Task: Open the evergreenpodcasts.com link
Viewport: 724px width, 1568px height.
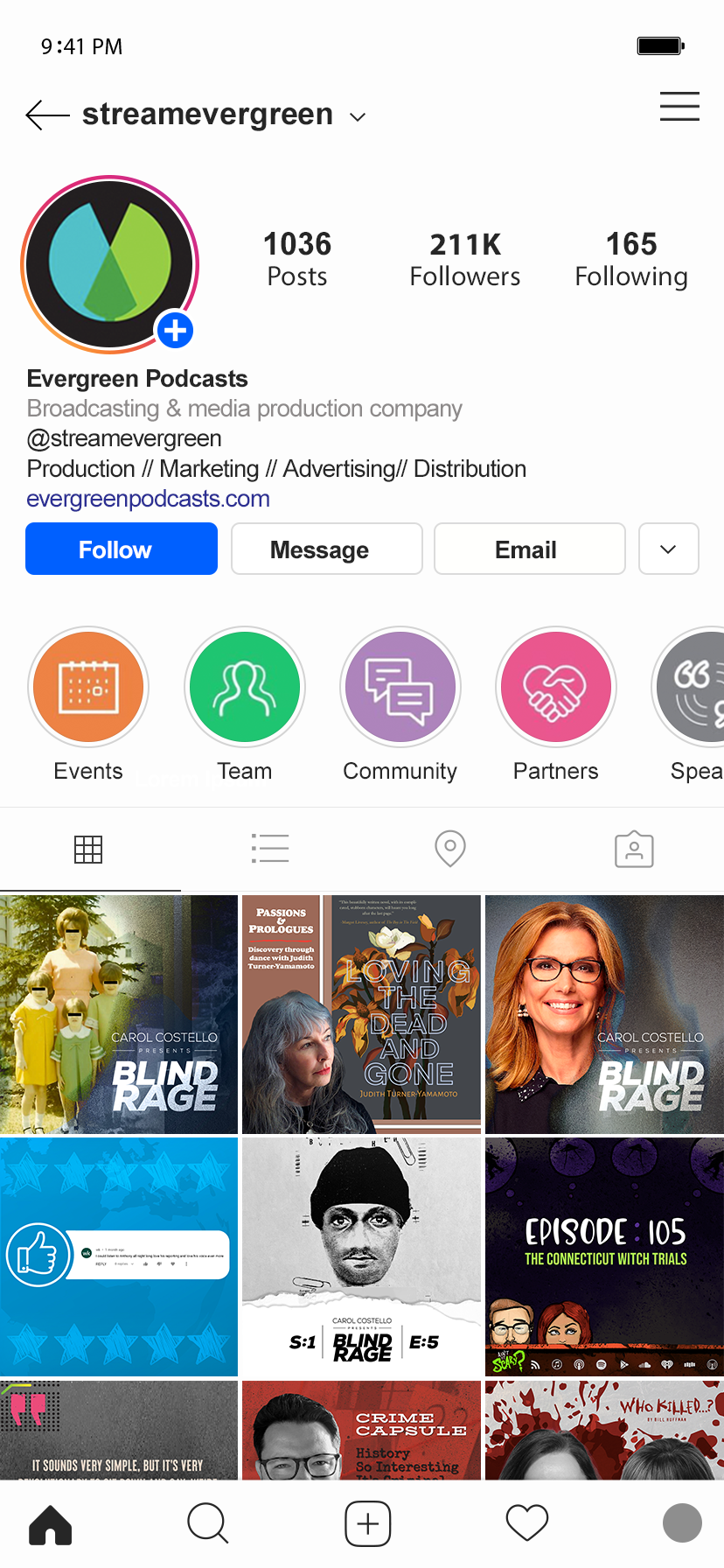Action: [148, 499]
